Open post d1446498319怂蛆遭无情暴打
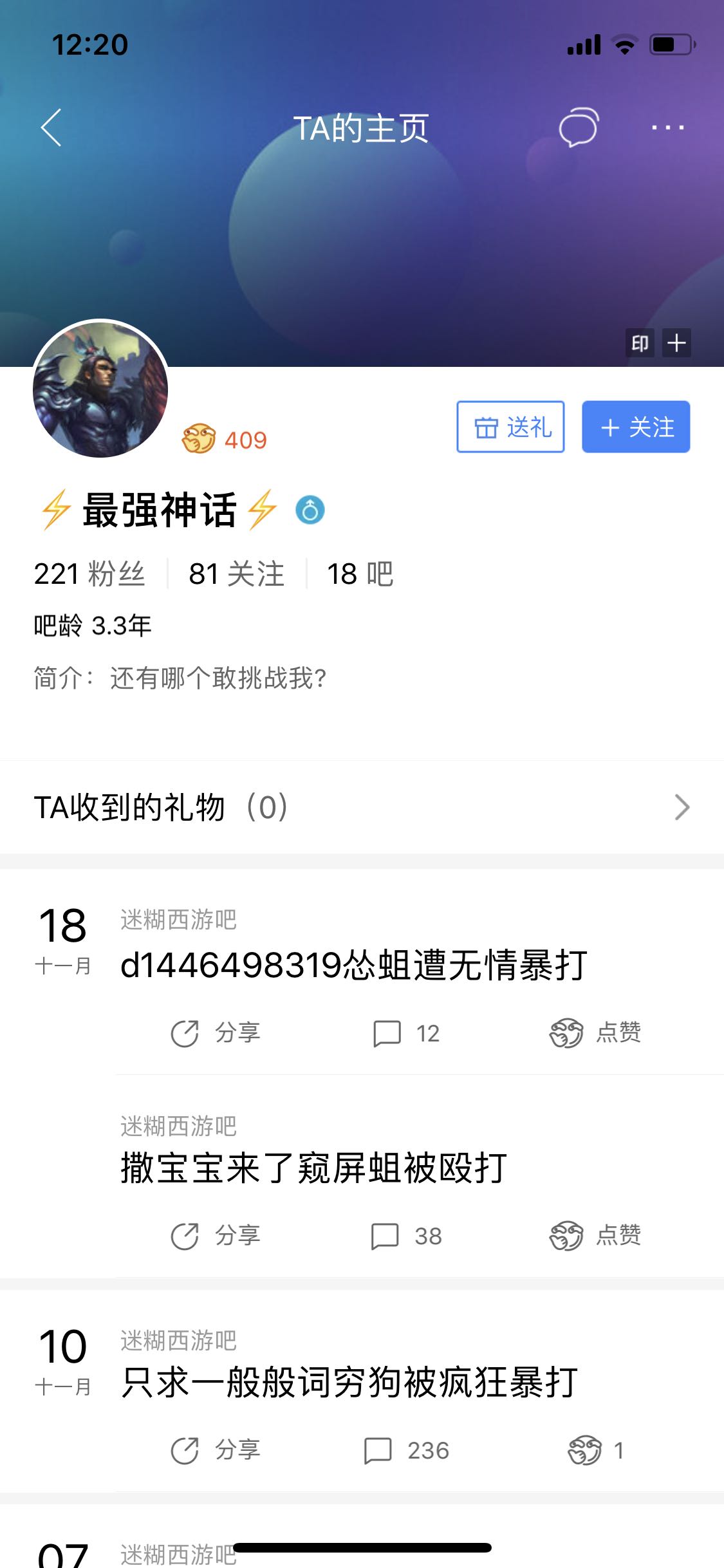The width and height of the screenshot is (724, 1568). 353,965
